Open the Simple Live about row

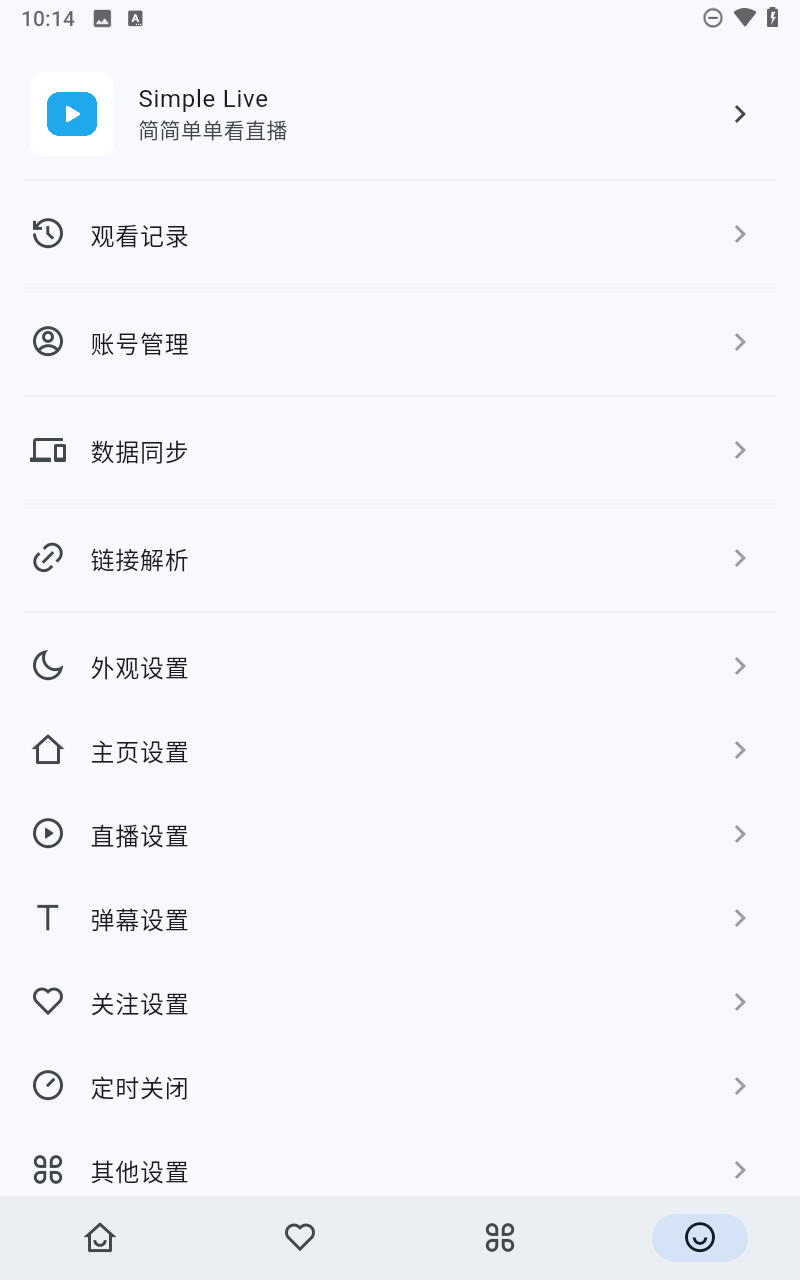click(x=400, y=114)
